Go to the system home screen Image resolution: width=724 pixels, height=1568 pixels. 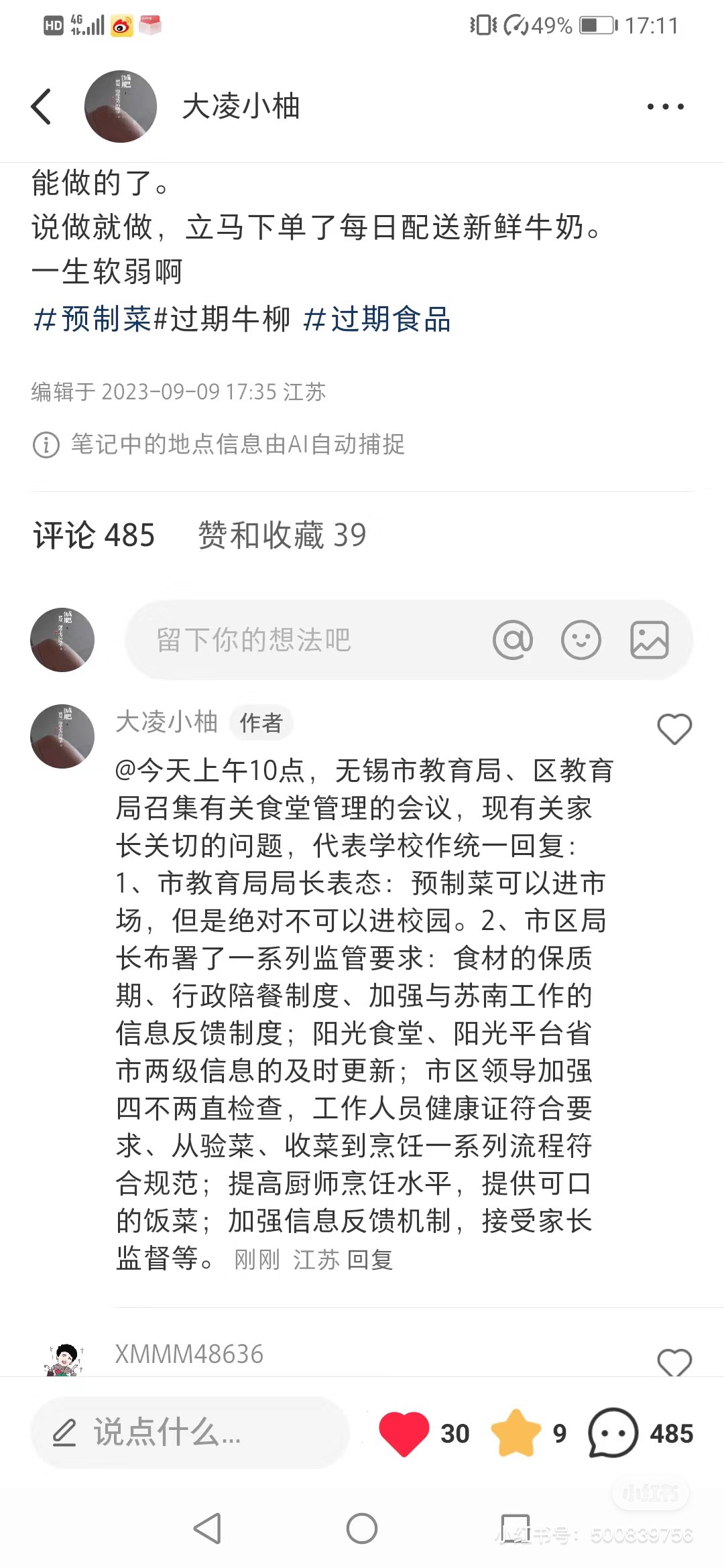coord(362,1529)
